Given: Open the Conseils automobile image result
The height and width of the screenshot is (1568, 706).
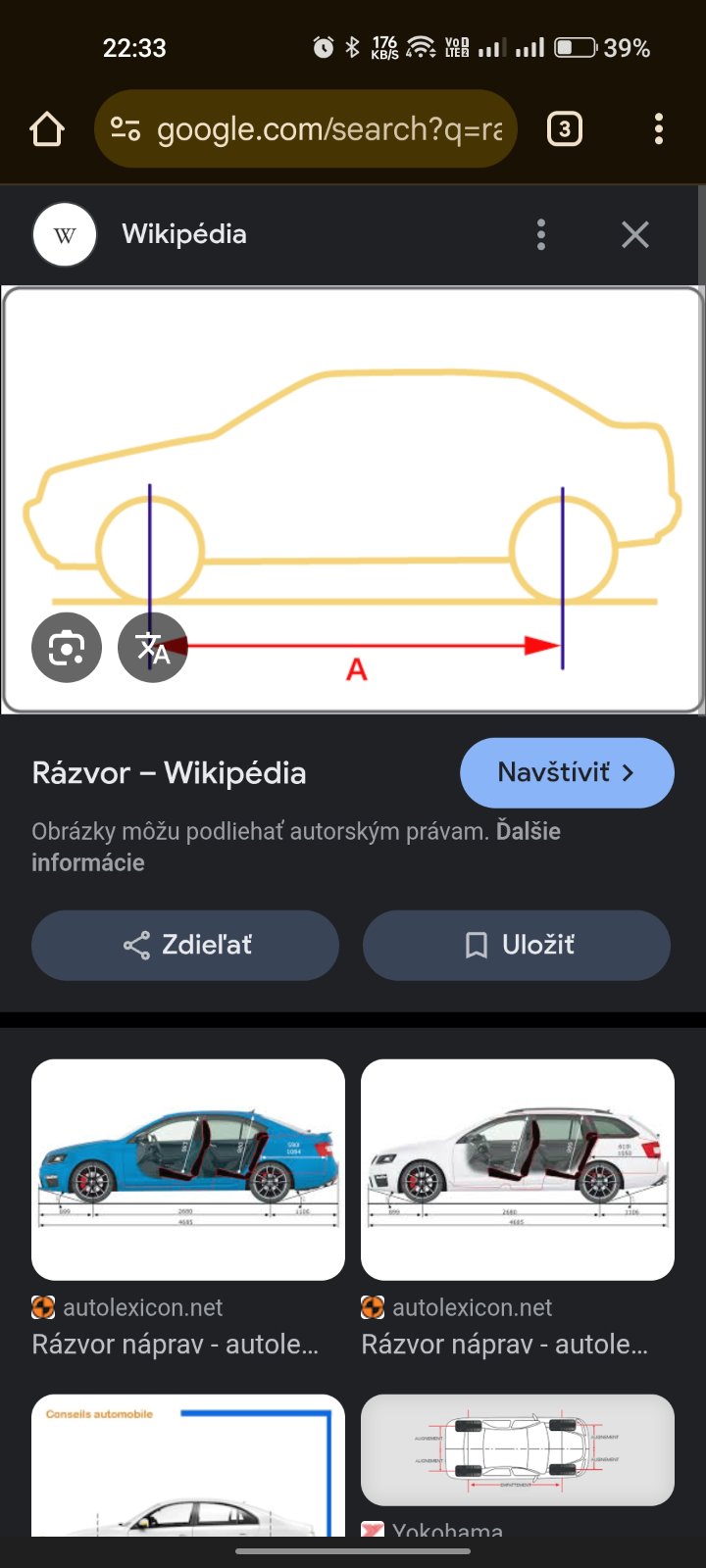Looking at the screenshot, I should tap(188, 1465).
